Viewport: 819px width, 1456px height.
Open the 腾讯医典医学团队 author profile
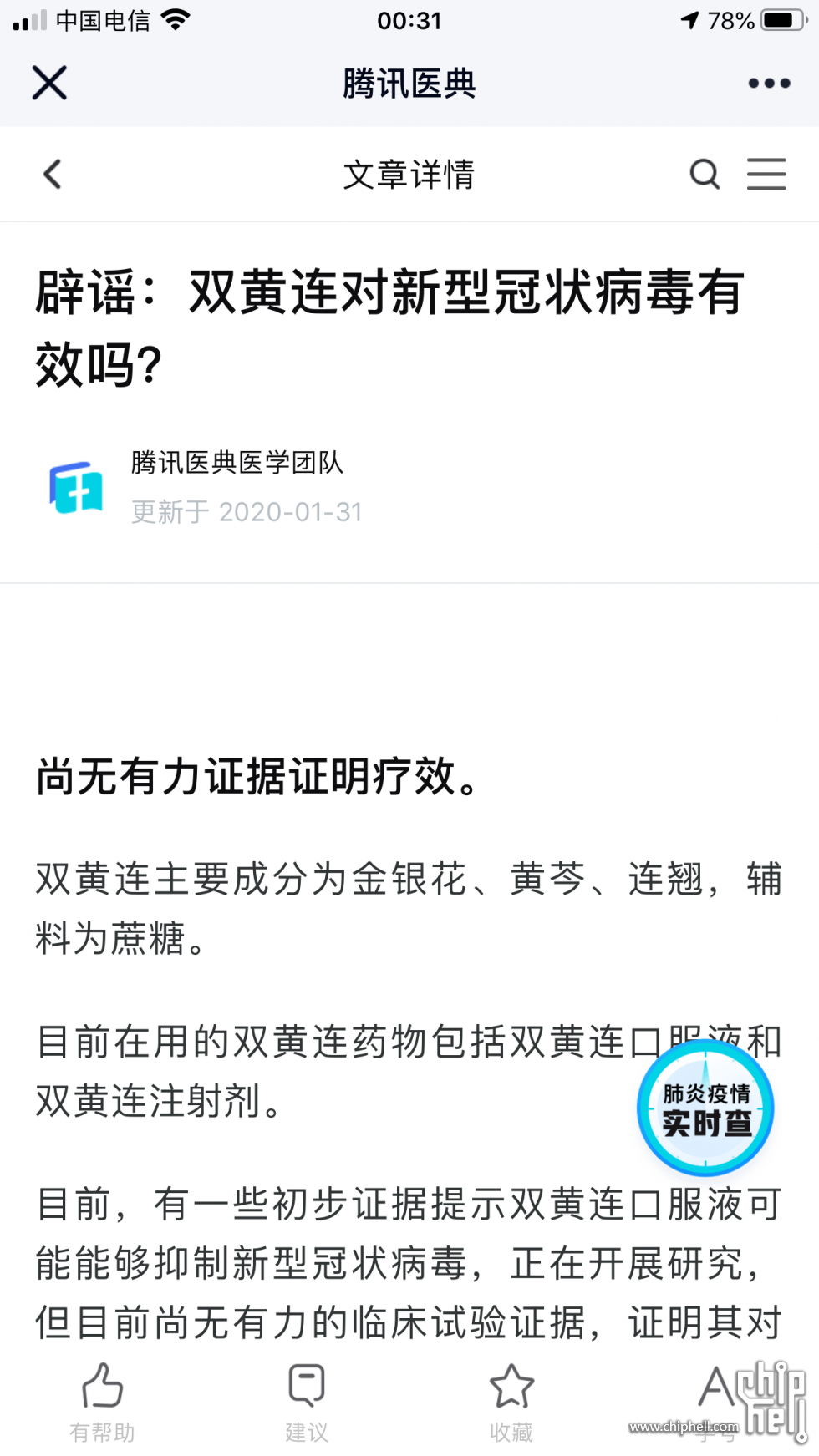point(237,462)
